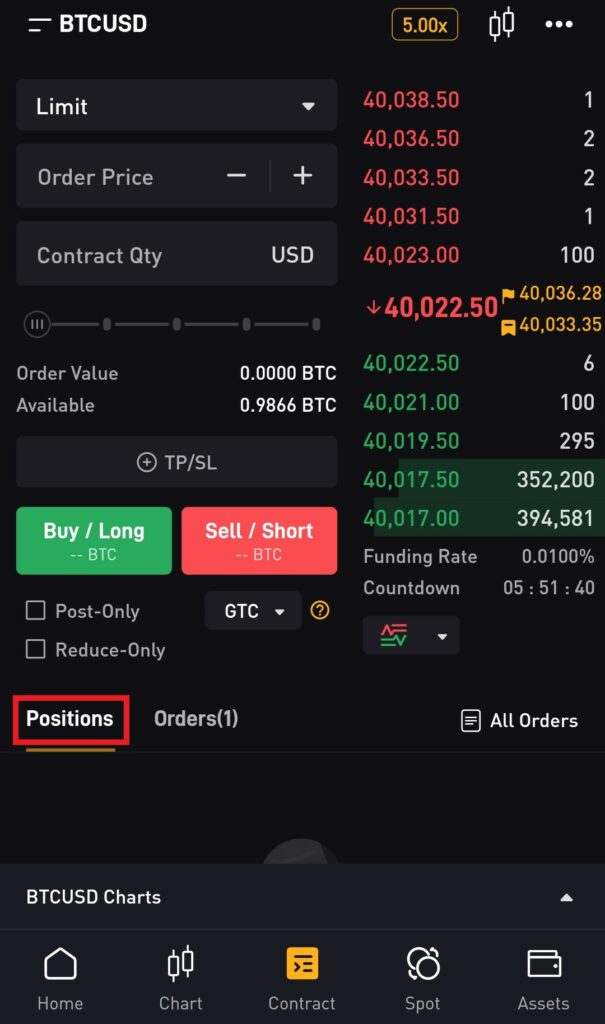
Task: Switch to the Orders(1) tab
Action: [x=196, y=719]
